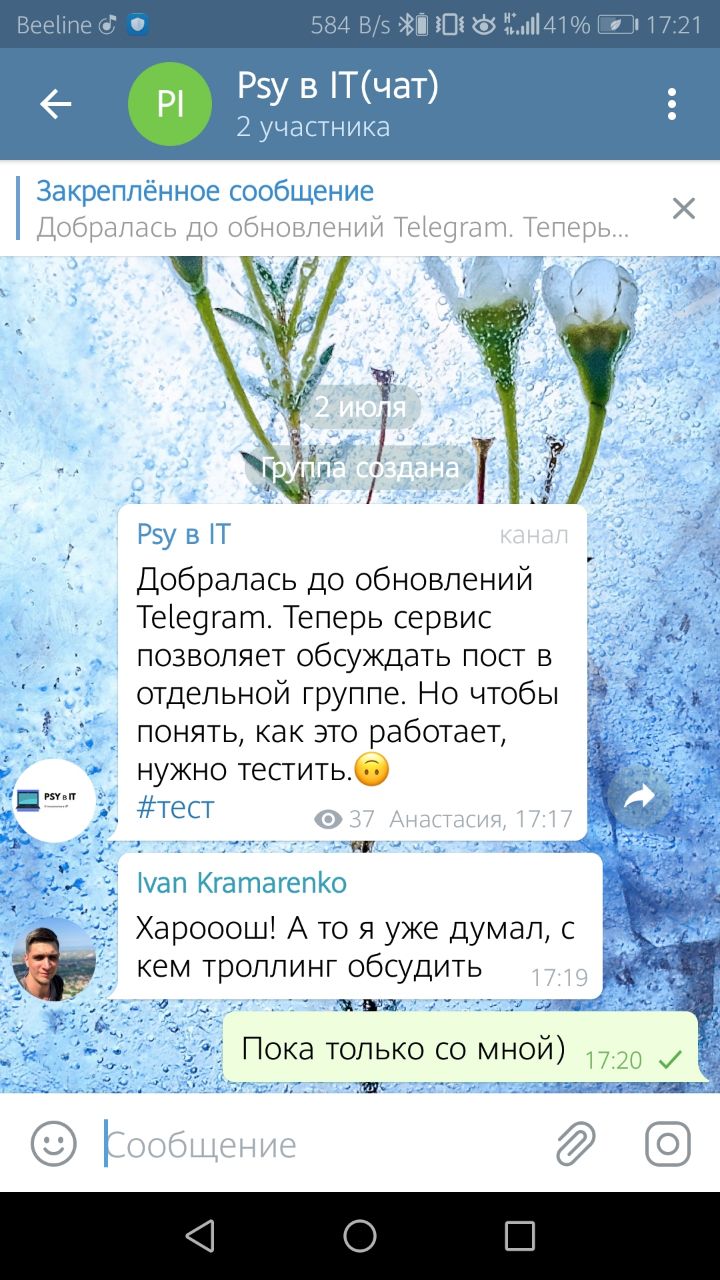Viewport: 720px width, 1280px height.
Task: Open the #тест hashtag
Action: coord(176,807)
